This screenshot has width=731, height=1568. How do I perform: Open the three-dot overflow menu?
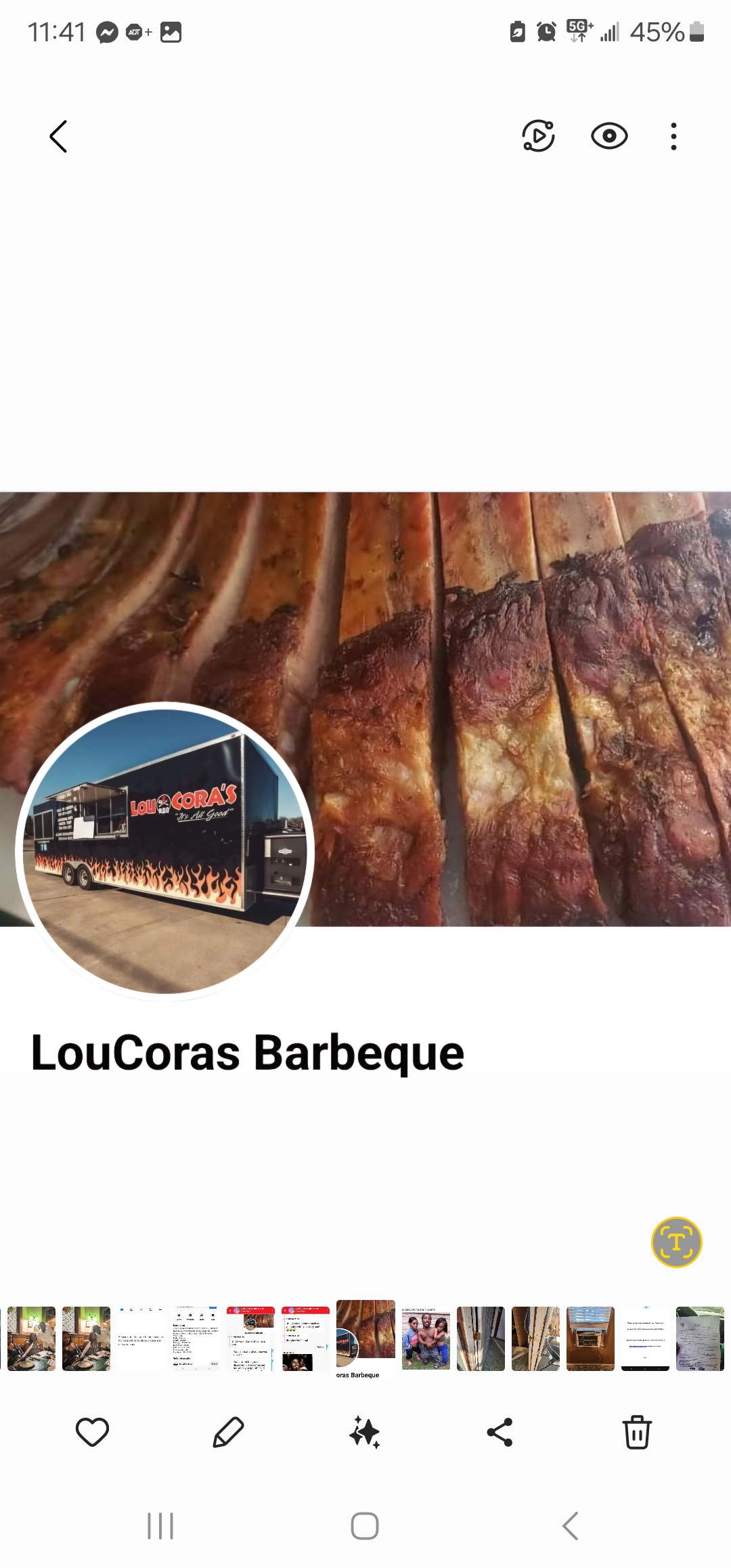click(673, 136)
